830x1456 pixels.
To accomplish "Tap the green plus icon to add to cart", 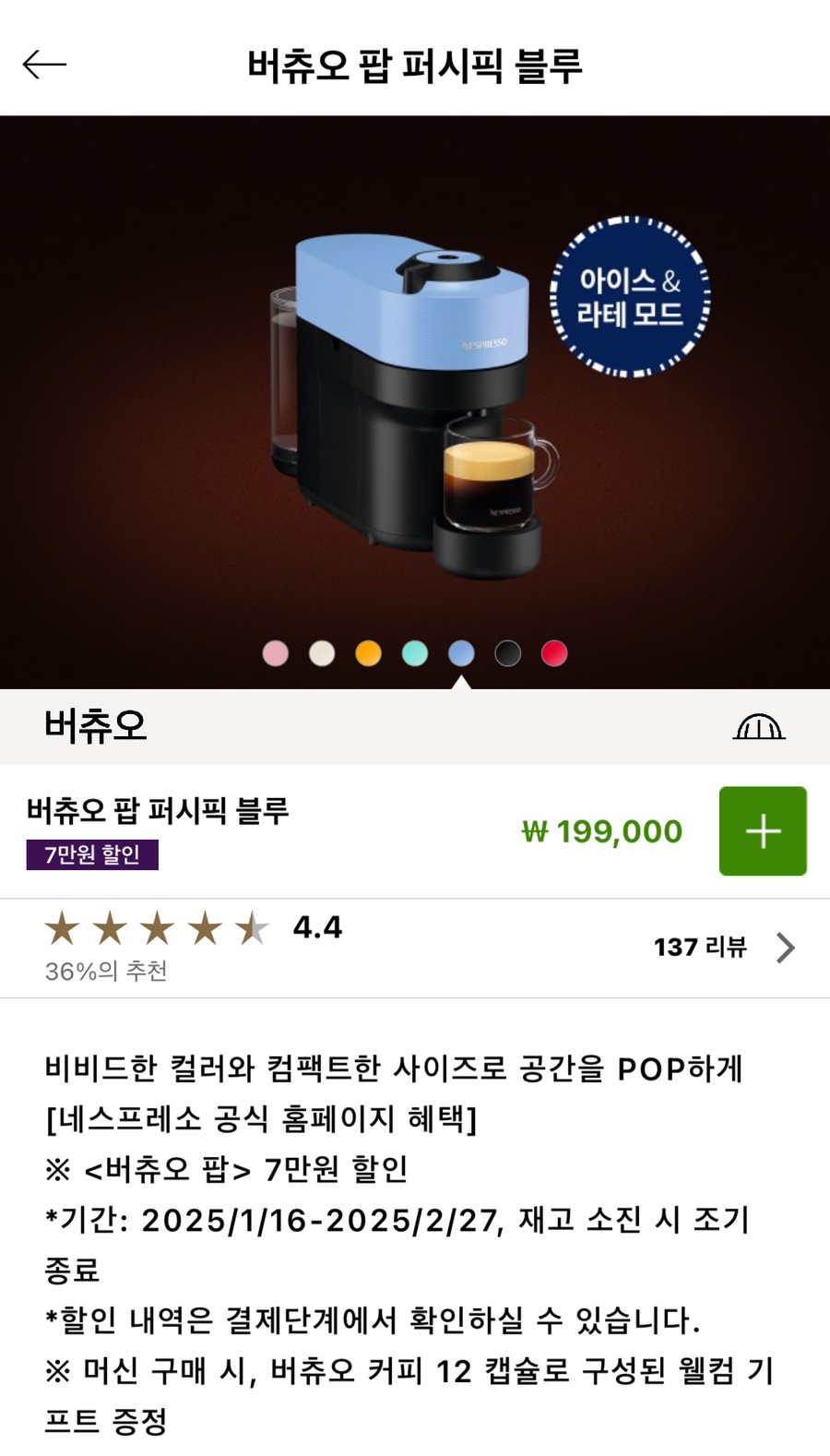I will (x=763, y=831).
